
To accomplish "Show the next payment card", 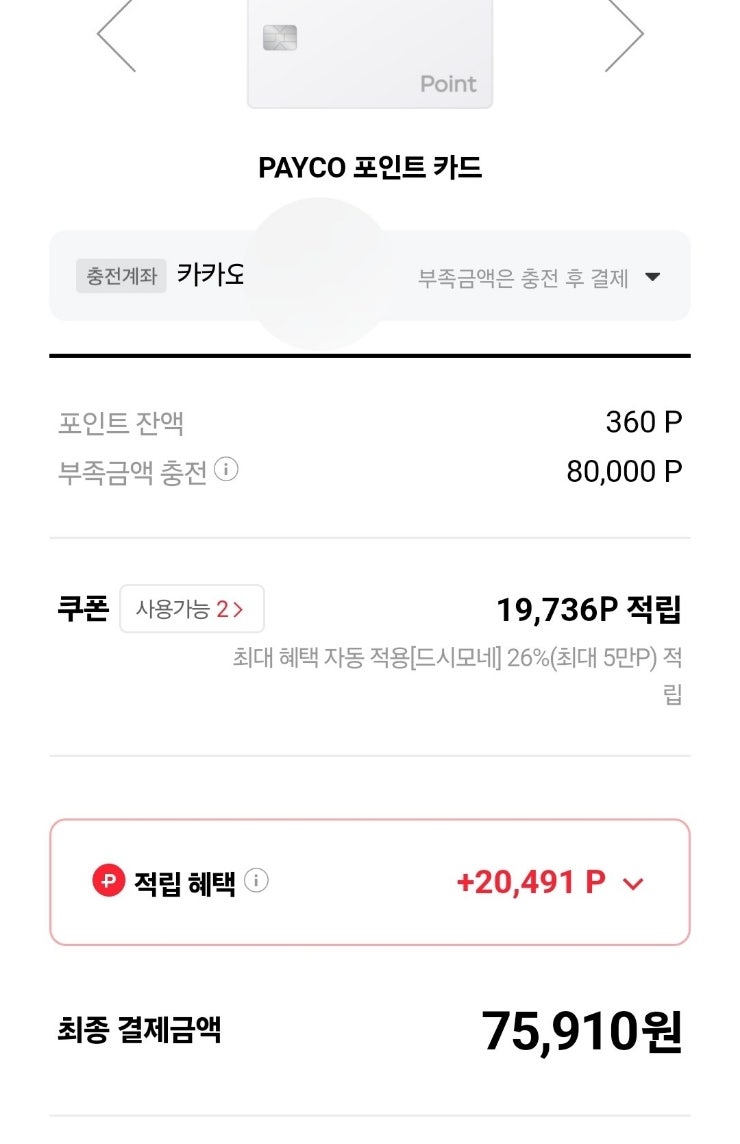I will coord(624,35).
